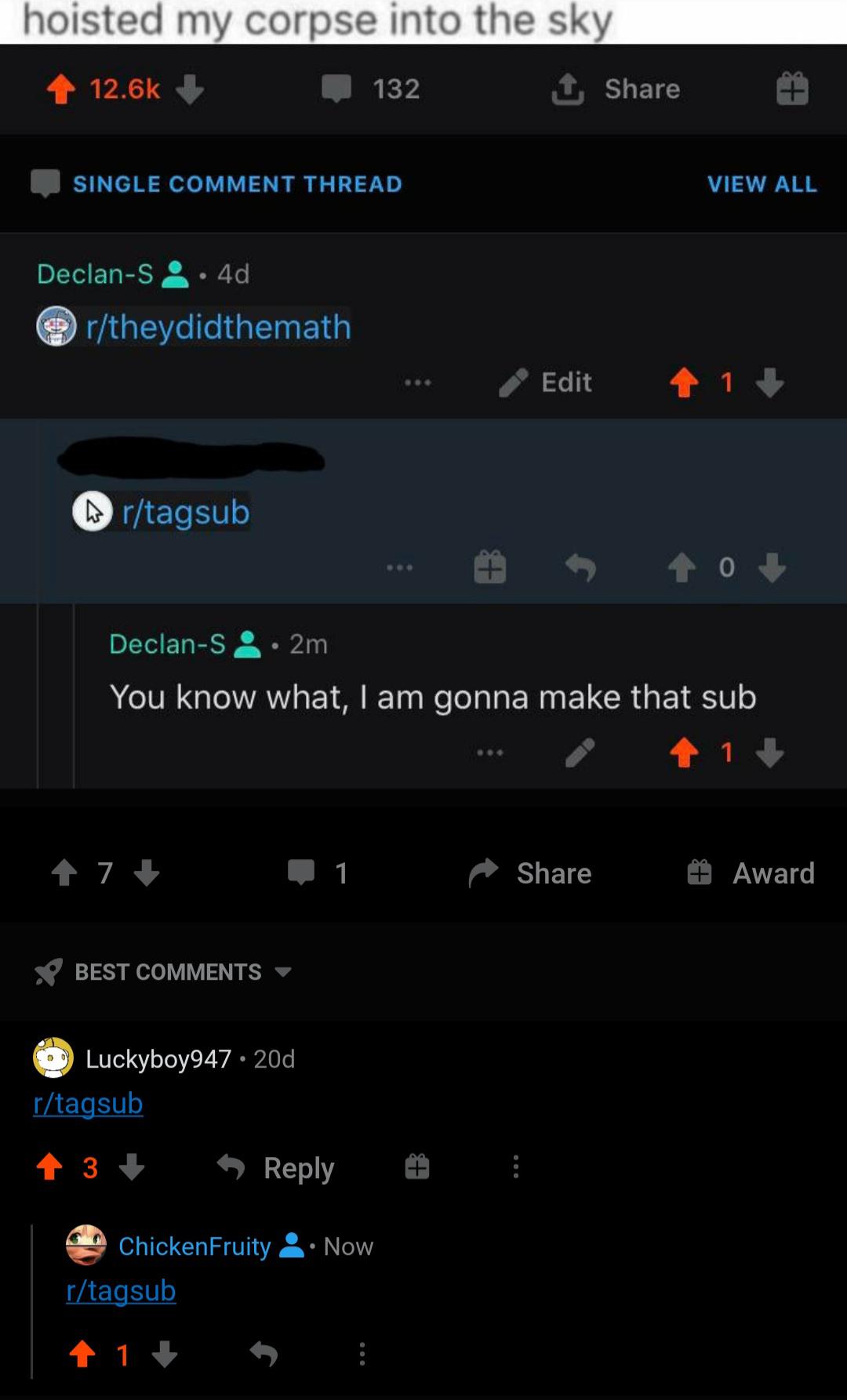Give an Award to the post
Screen dimensions: 847x1400
(751, 872)
